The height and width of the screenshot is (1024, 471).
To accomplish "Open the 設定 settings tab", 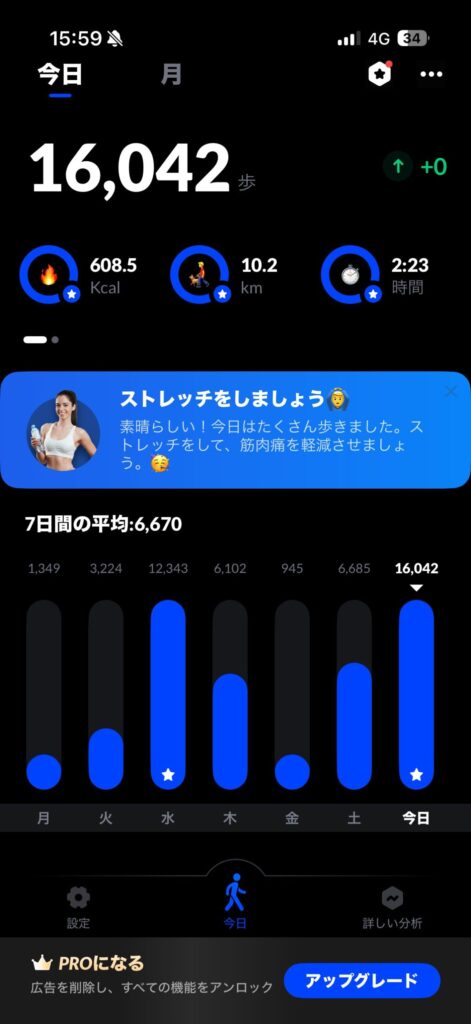I will click(x=78, y=907).
